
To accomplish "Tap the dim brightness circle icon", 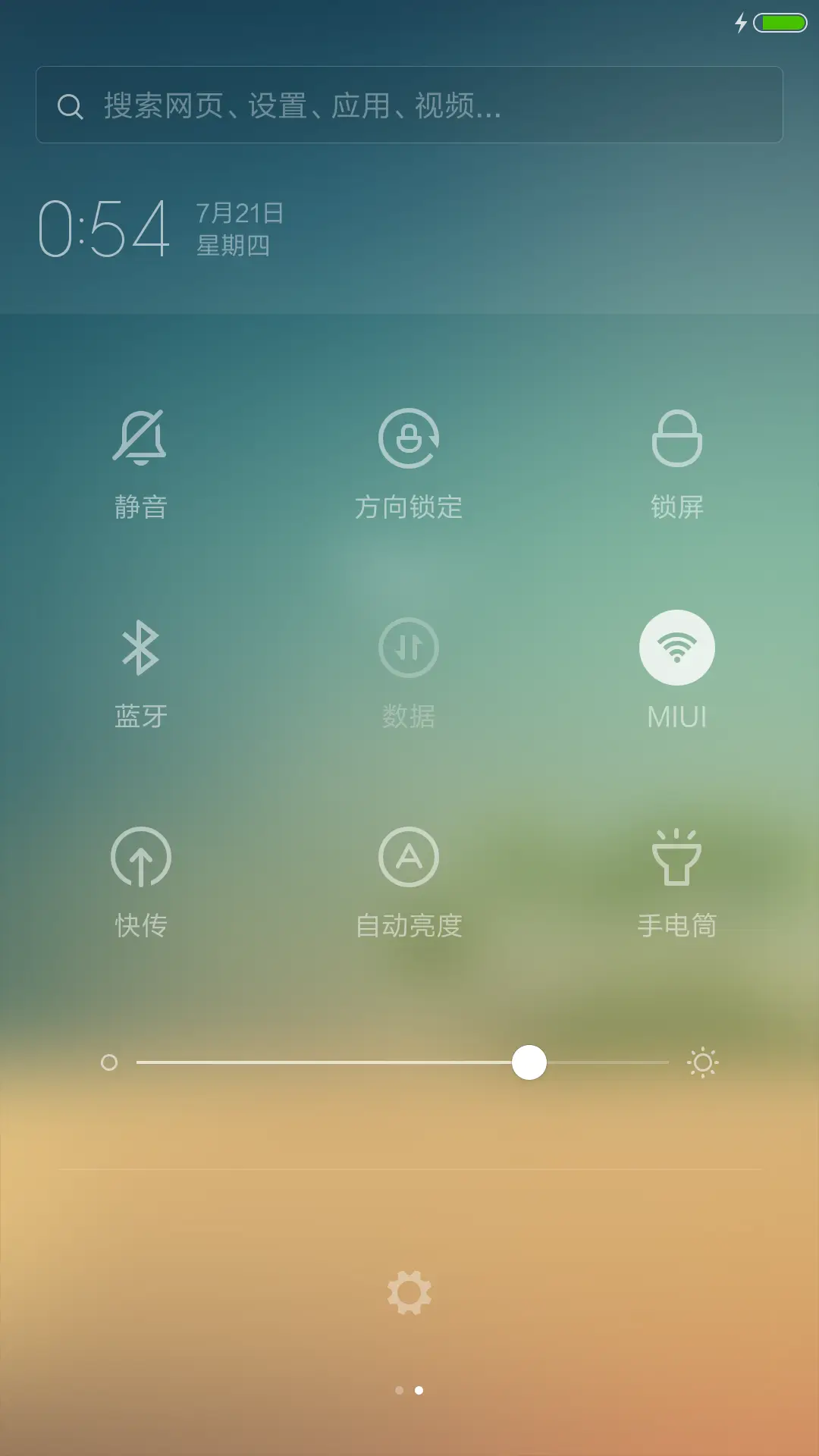I will [x=110, y=1063].
